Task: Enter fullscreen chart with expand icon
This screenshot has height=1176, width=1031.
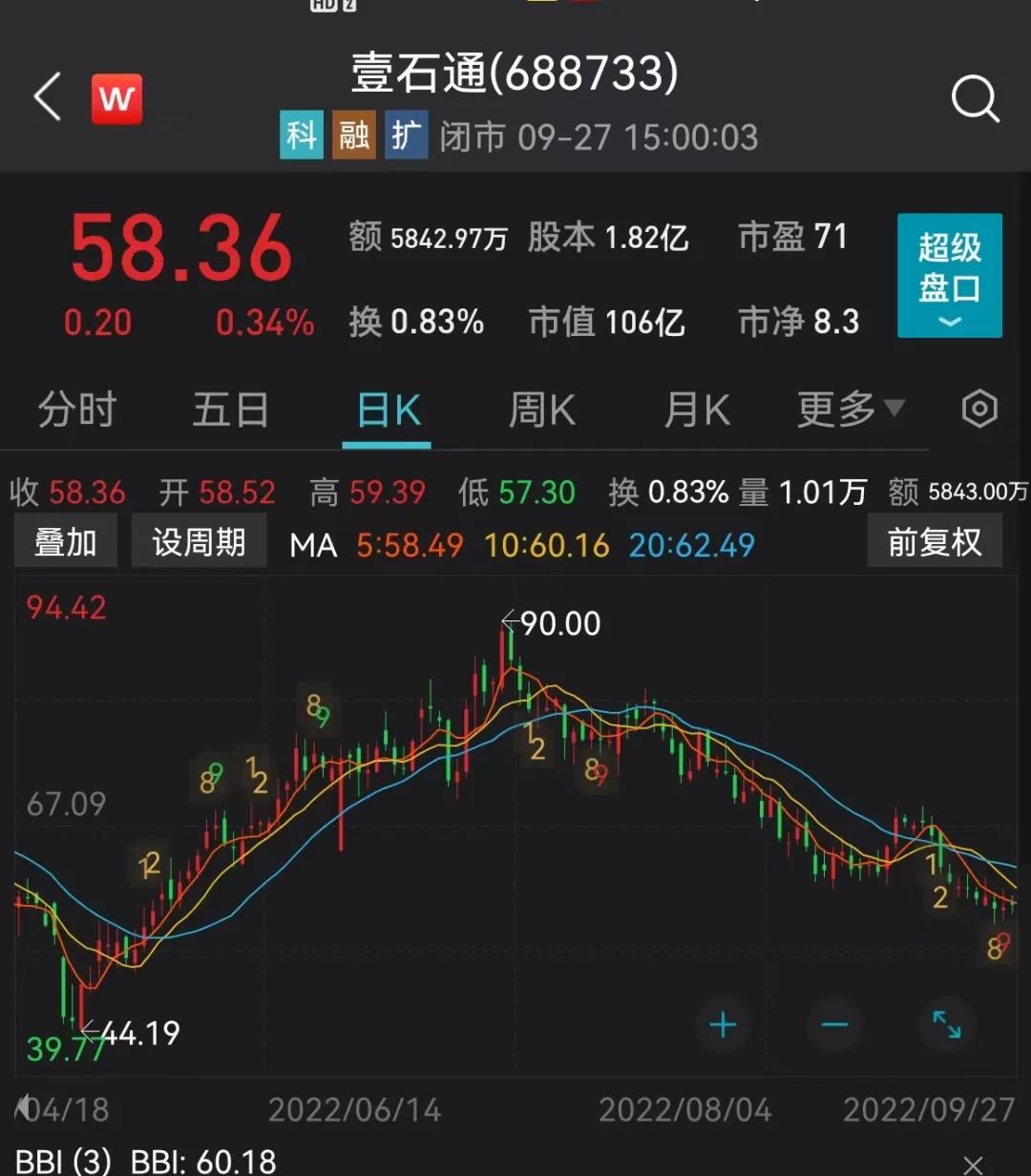Action: pos(947,1026)
